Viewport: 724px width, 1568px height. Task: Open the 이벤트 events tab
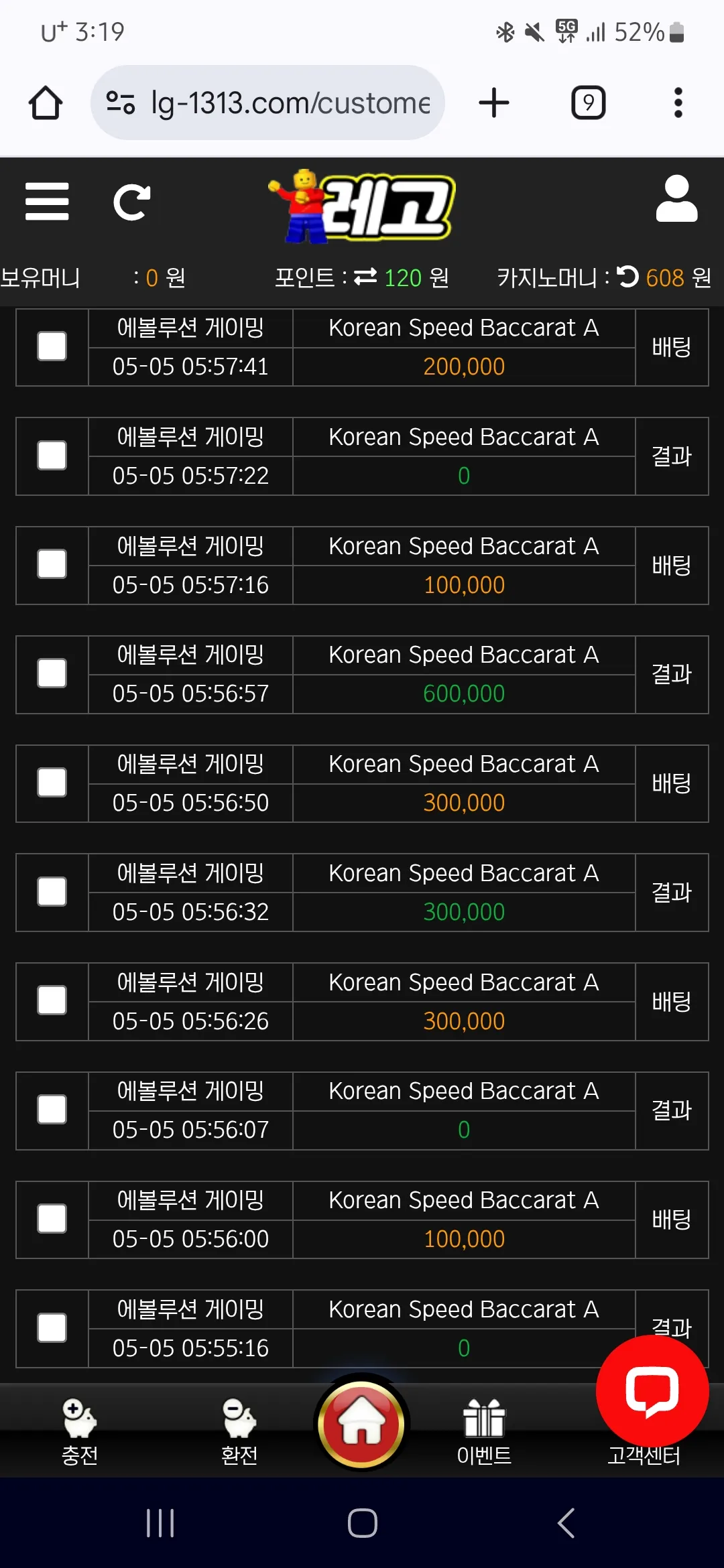[484, 1432]
